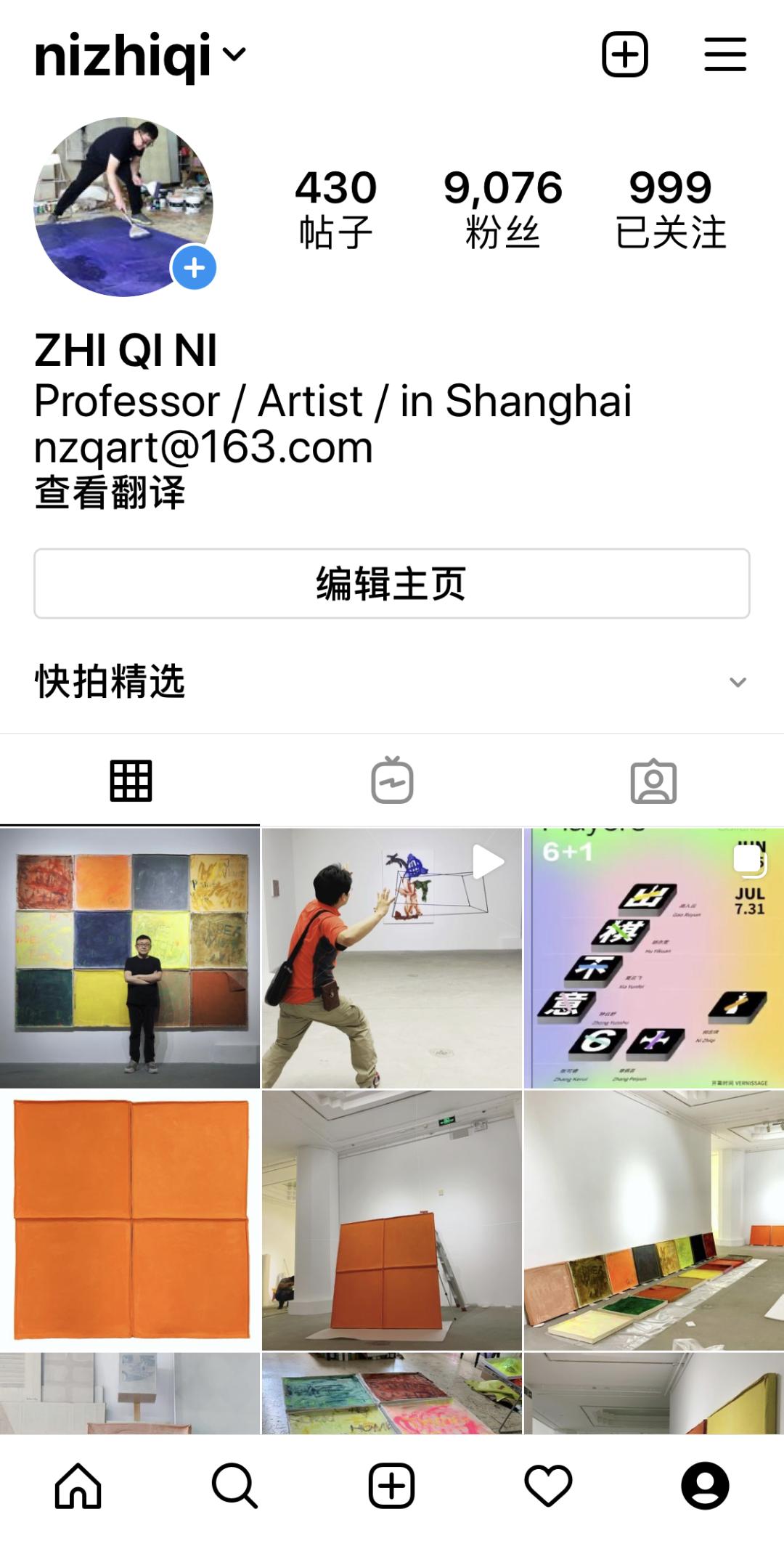Image resolution: width=784 pixels, height=1541 pixels.
Task: Open the post of paintings lined on gallery floor
Action: pyautogui.click(x=653, y=1220)
